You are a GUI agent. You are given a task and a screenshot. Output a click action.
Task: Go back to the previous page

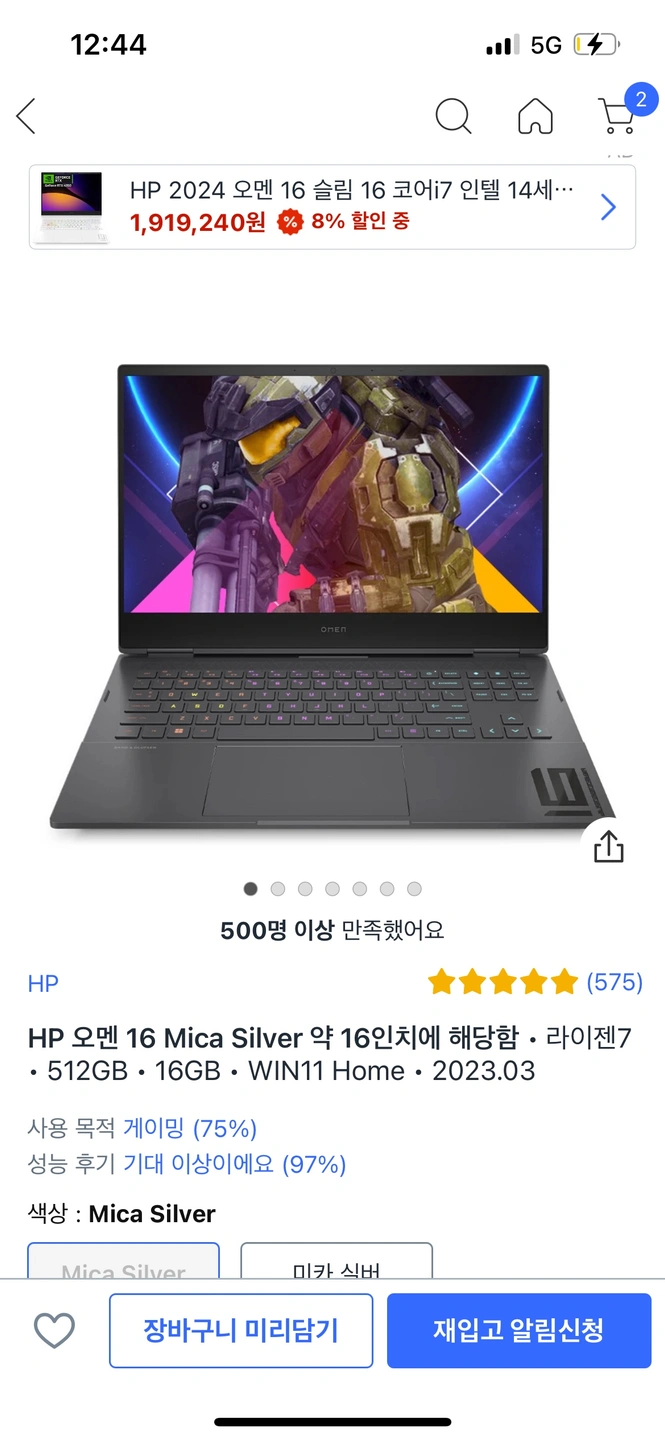[27, 116]
